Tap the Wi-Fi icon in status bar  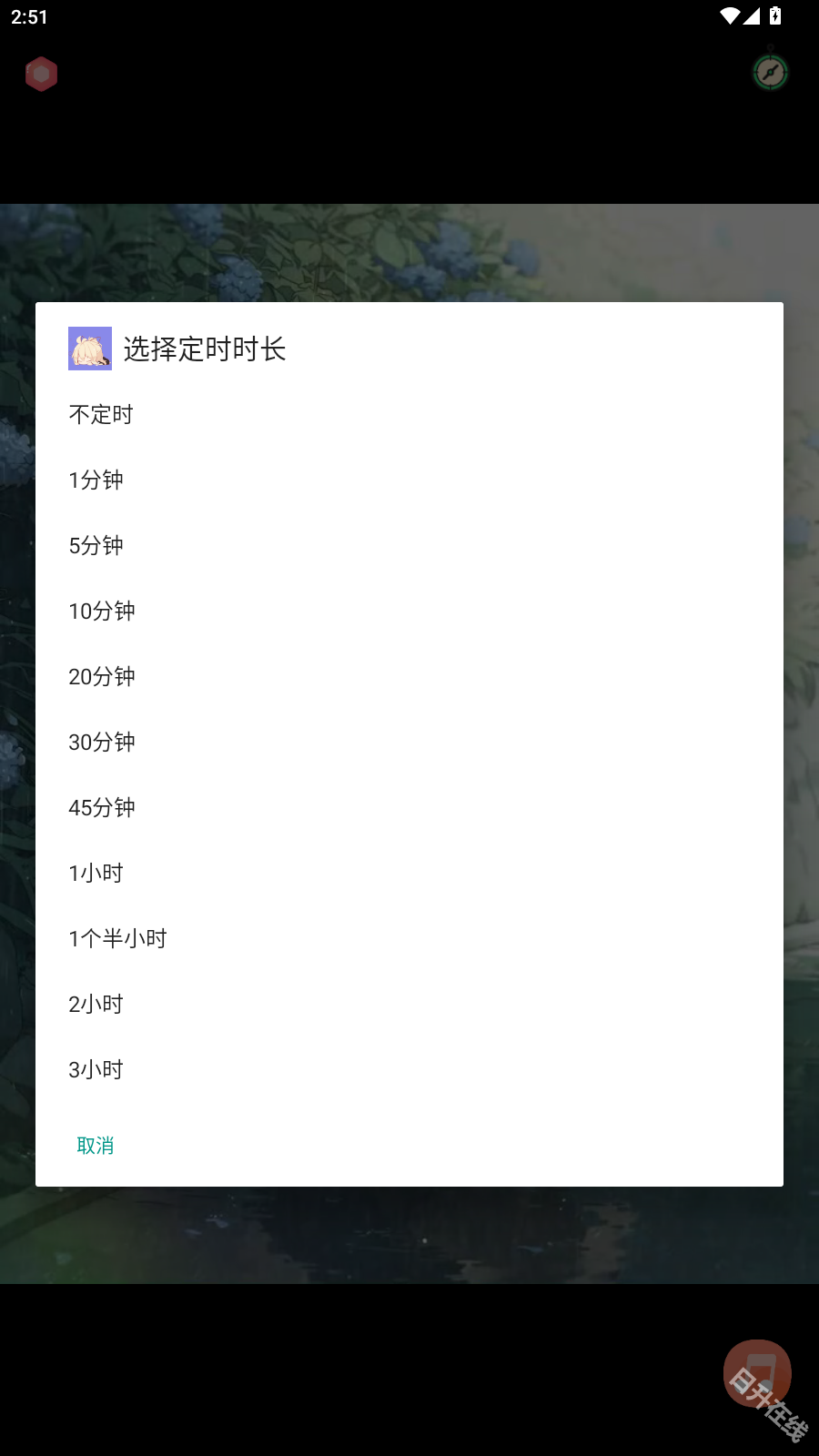728,15
